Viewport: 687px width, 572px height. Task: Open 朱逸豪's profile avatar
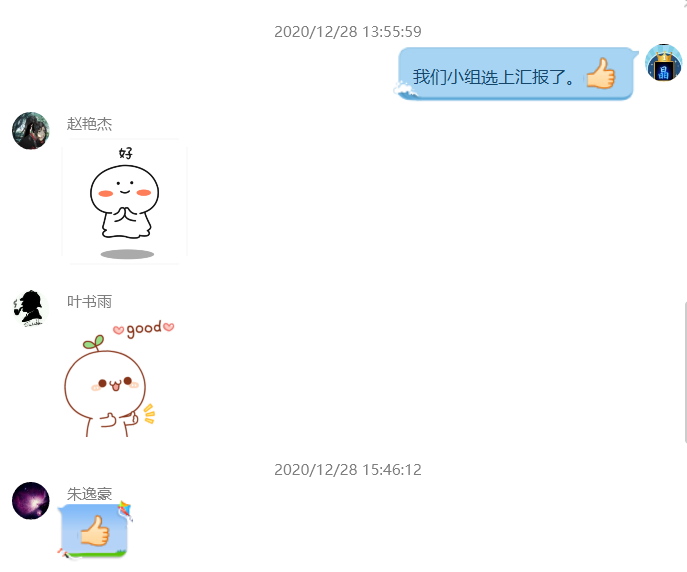[30, 500]
